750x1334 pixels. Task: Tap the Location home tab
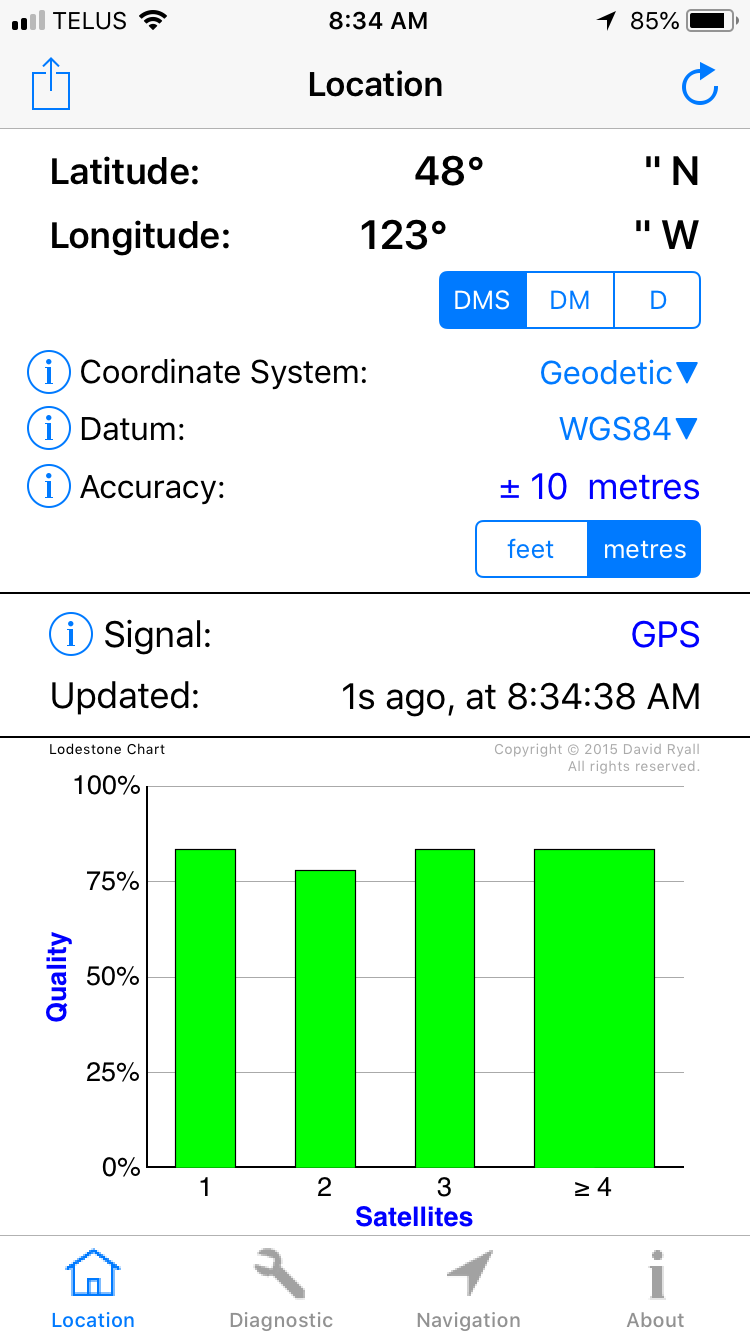[x=93, y=1290]
